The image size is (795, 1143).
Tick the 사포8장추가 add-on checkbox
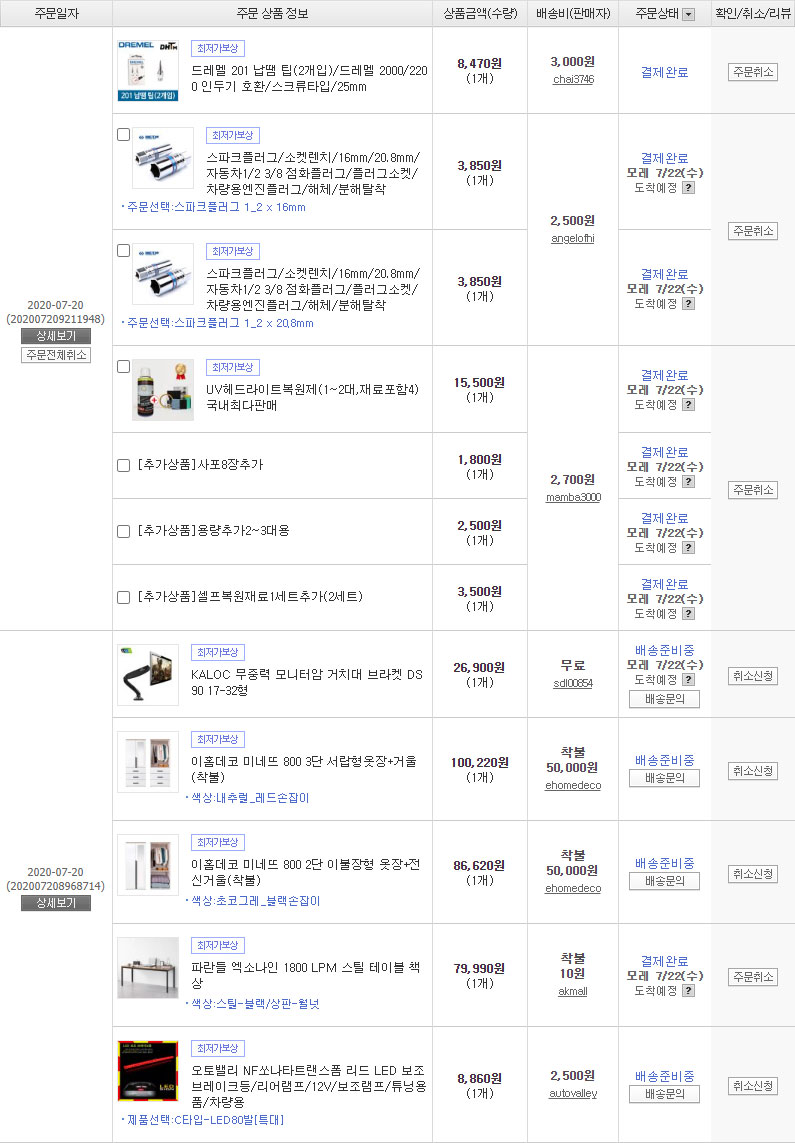124,465
